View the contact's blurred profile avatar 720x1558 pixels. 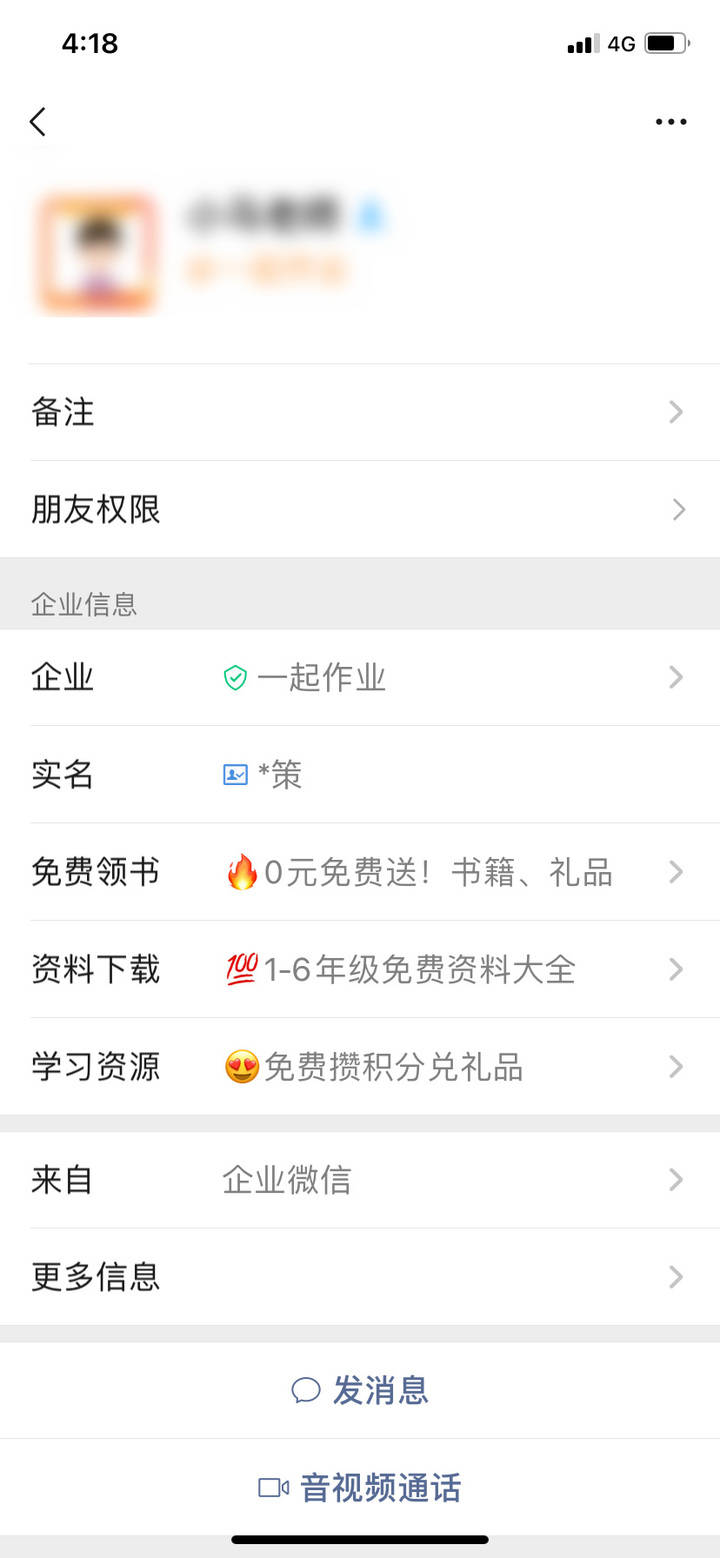point(97,253)
